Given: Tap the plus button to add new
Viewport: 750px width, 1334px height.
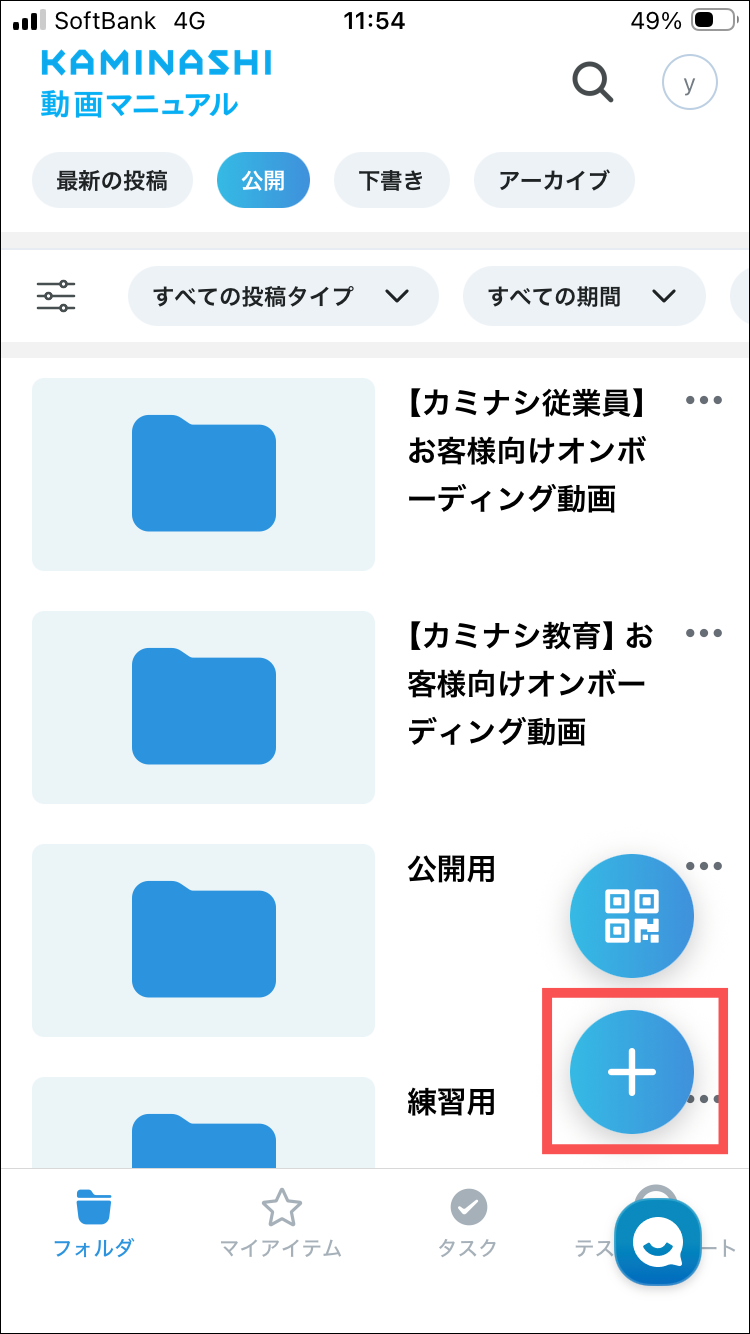Looking at the screenshot, I should [631, 1072].
